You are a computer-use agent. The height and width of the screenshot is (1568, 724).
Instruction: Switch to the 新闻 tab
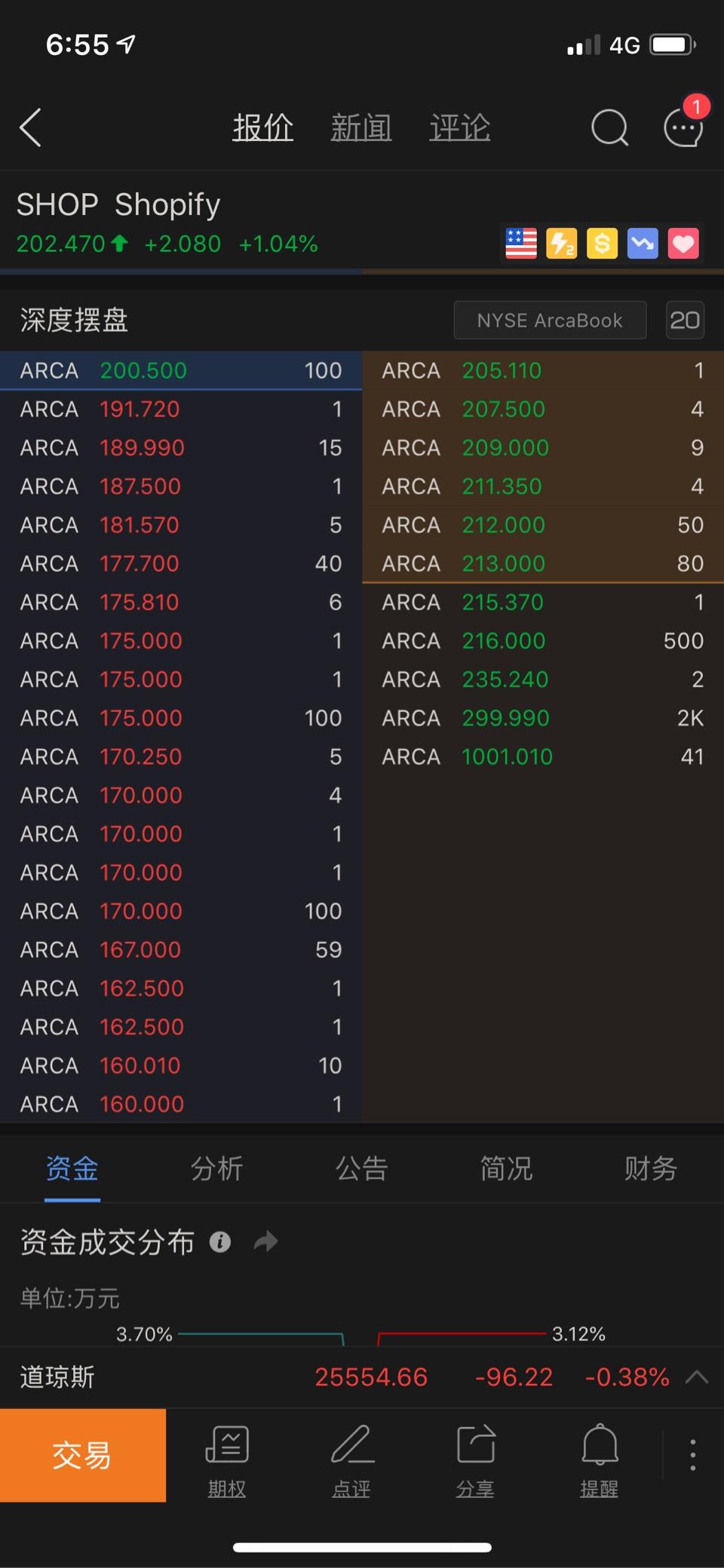point(361,127)
